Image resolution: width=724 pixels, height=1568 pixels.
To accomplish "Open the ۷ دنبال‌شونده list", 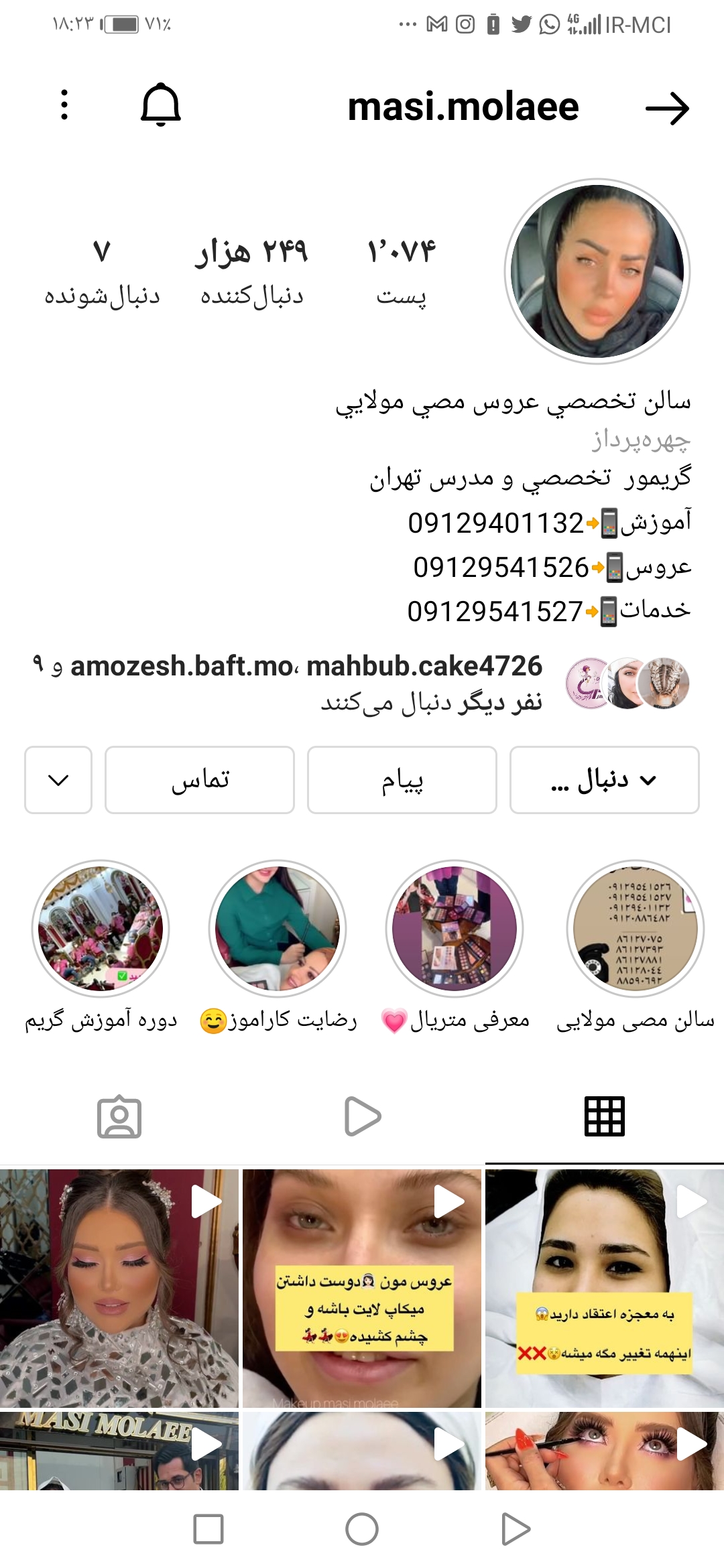I will coord(102,271).
